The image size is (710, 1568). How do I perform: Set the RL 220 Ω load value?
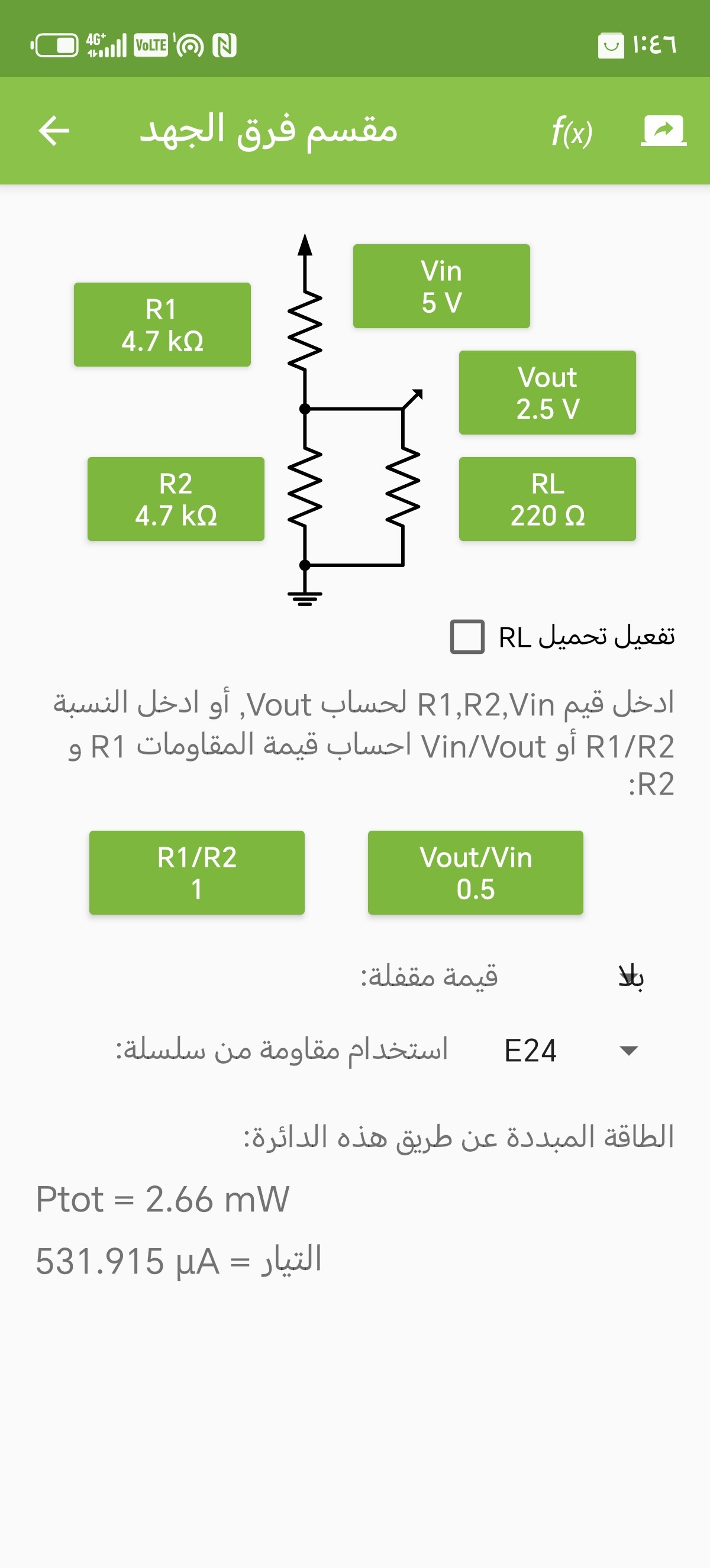click(x=547, y=499)
